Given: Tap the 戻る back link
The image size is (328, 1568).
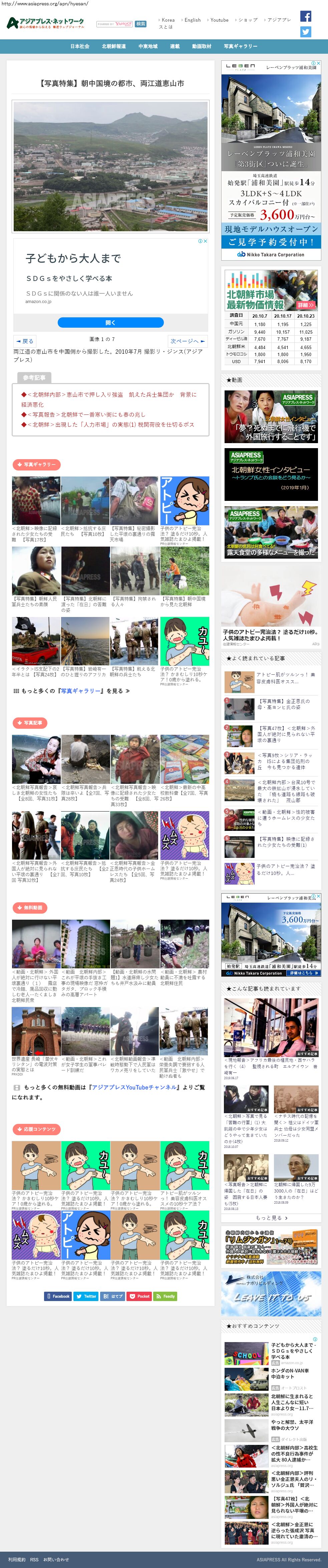Looking at the screenshot, I should point(25,341).
